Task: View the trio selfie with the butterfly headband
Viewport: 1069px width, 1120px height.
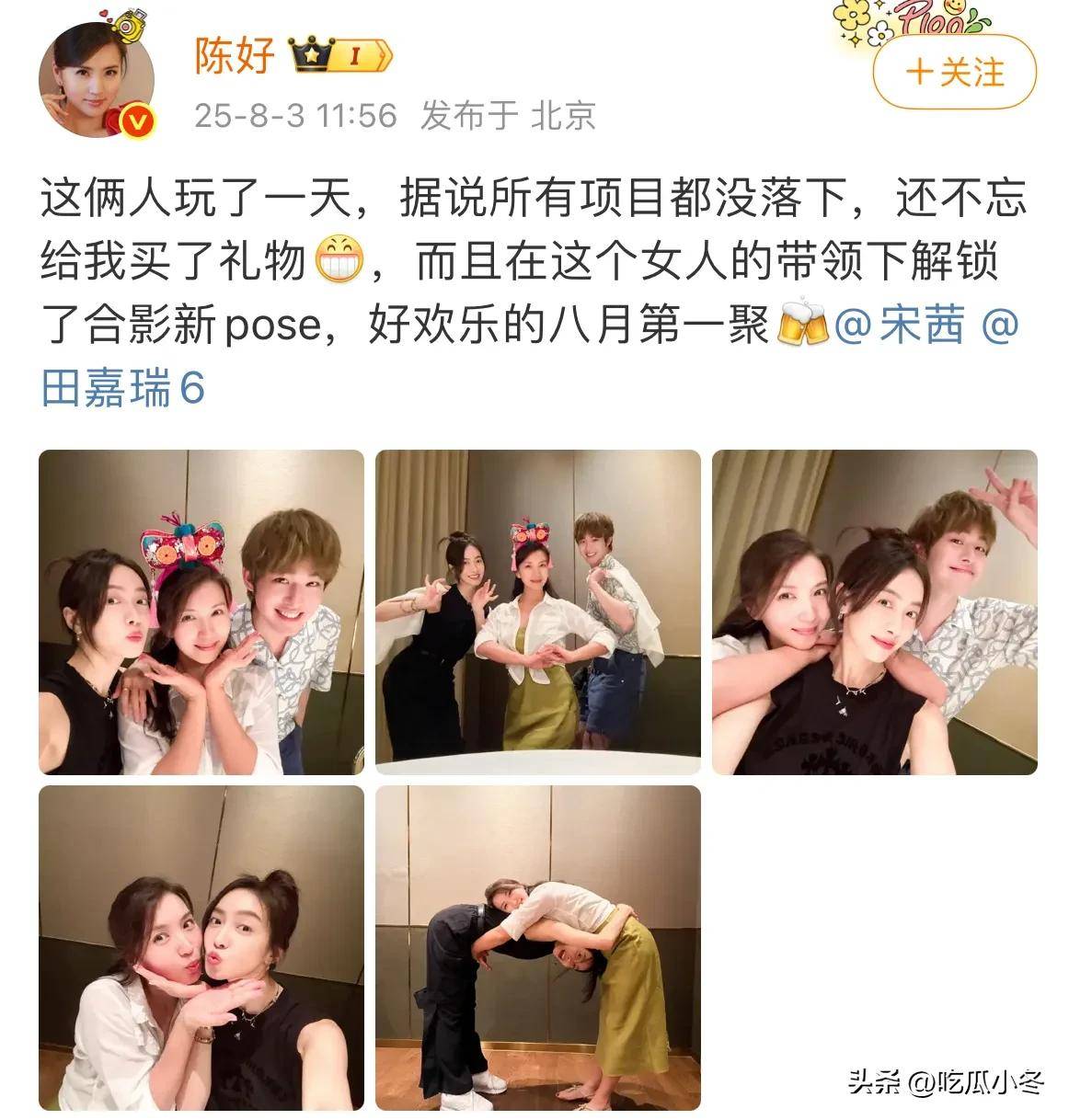Action: [201, 611]
